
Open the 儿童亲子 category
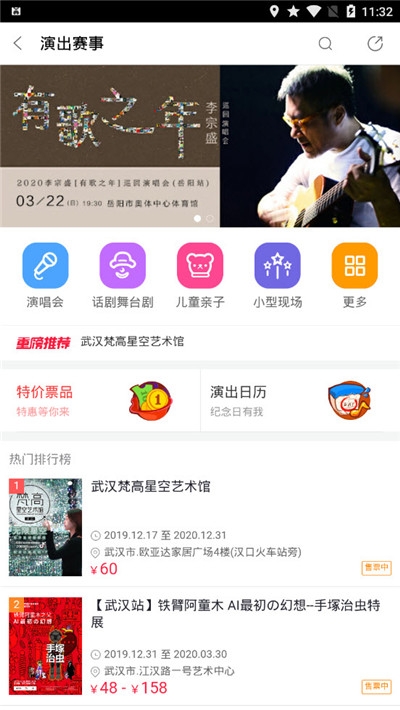click(x=200, y=276)
